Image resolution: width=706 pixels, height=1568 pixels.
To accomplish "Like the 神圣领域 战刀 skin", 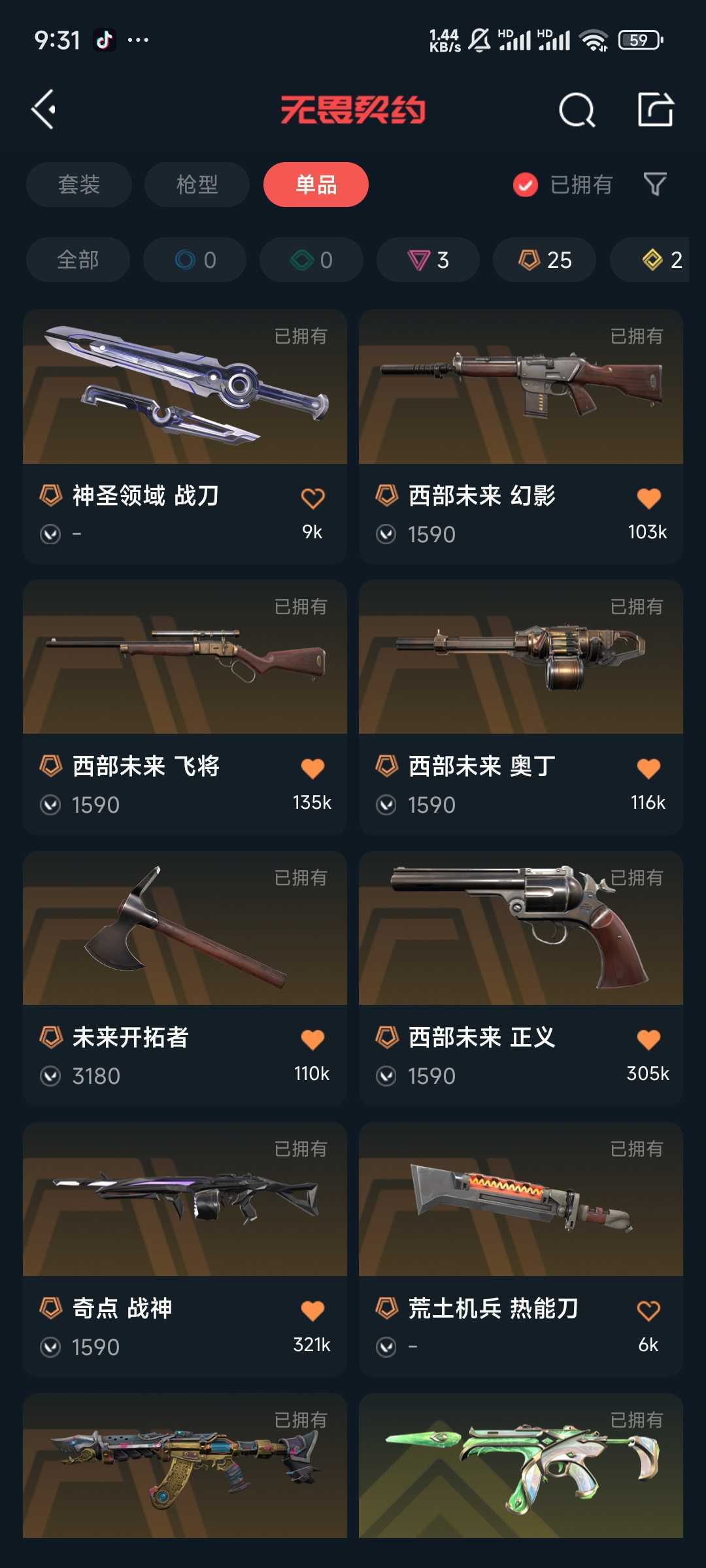I will tap(312, 498).
